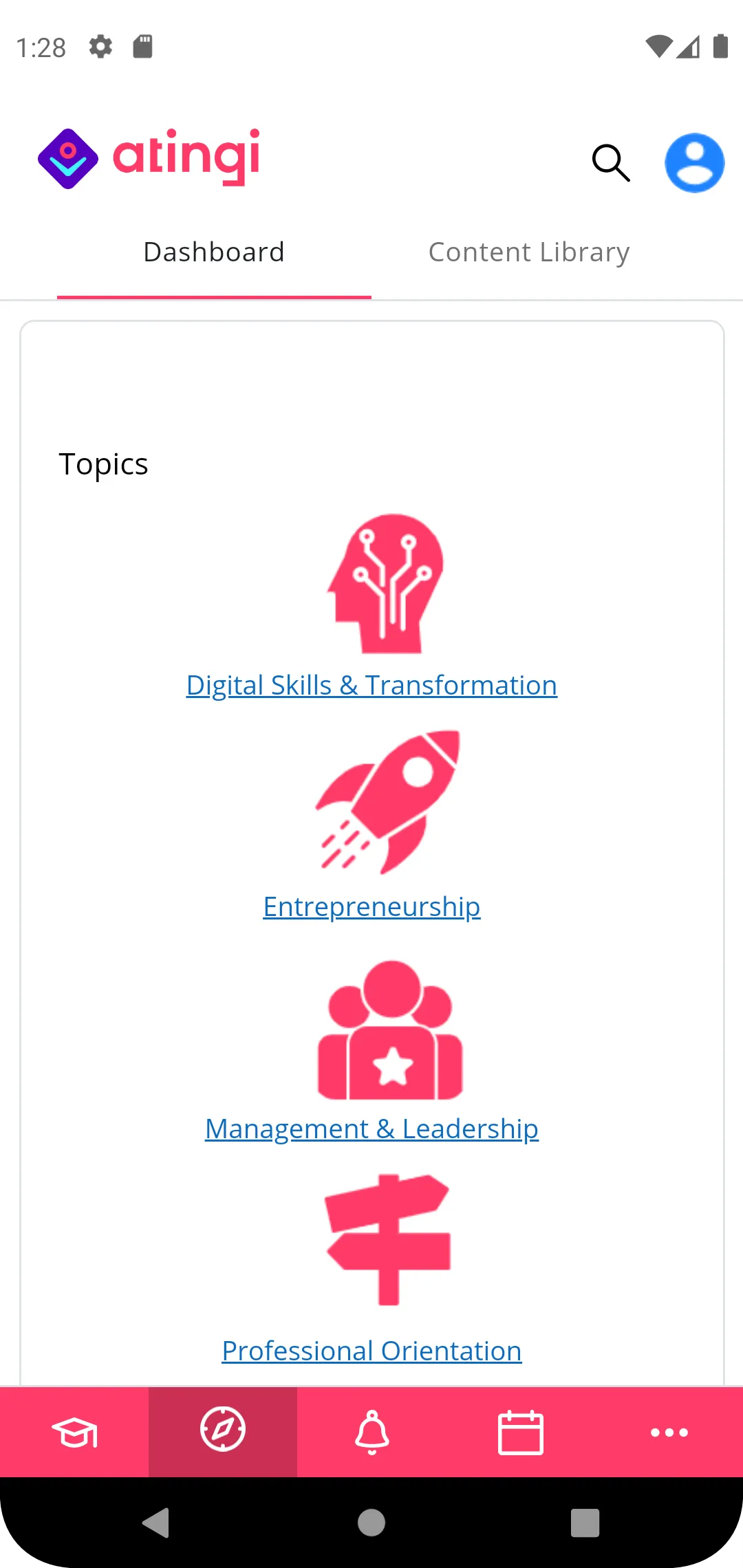This screenshot has width=743, height=1568.
Task: Open Digital Skills & Transformation topic link
Action: click(371, 685)
